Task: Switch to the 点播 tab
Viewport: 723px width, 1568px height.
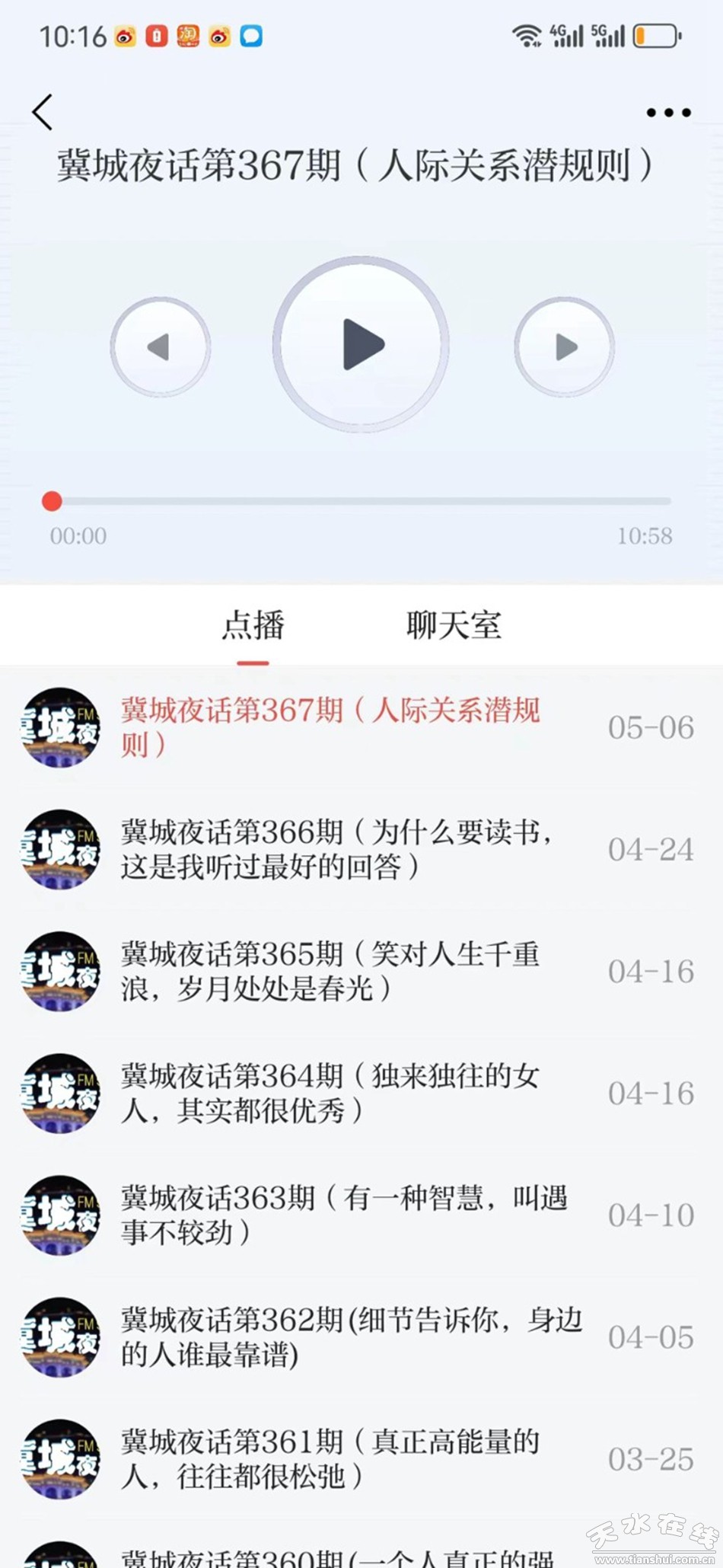Action: tap(253, 626)
